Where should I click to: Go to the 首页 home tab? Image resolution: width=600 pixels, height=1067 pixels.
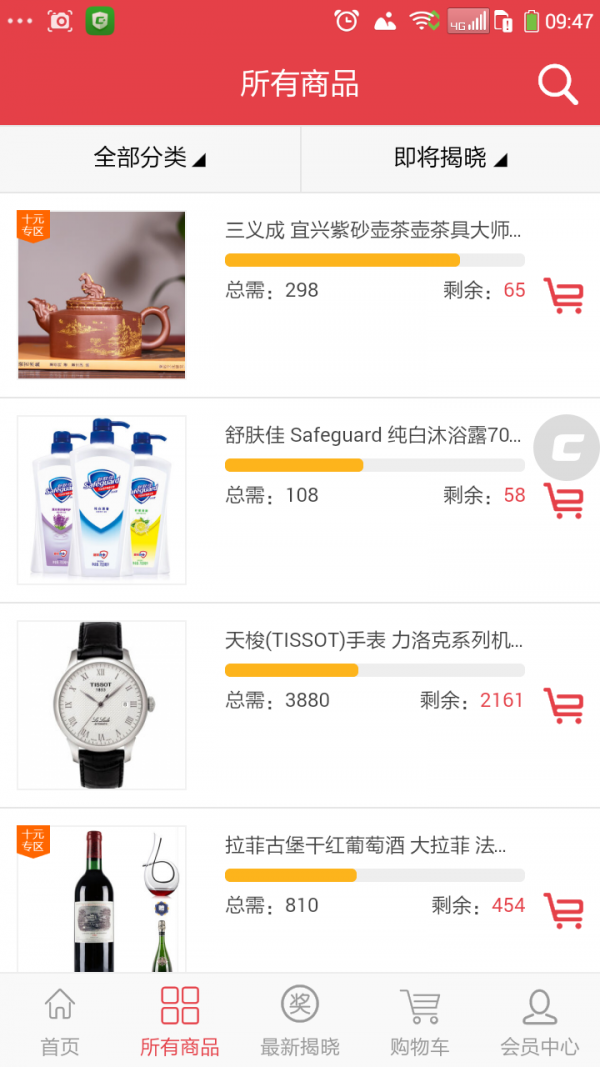(60, 1021)
